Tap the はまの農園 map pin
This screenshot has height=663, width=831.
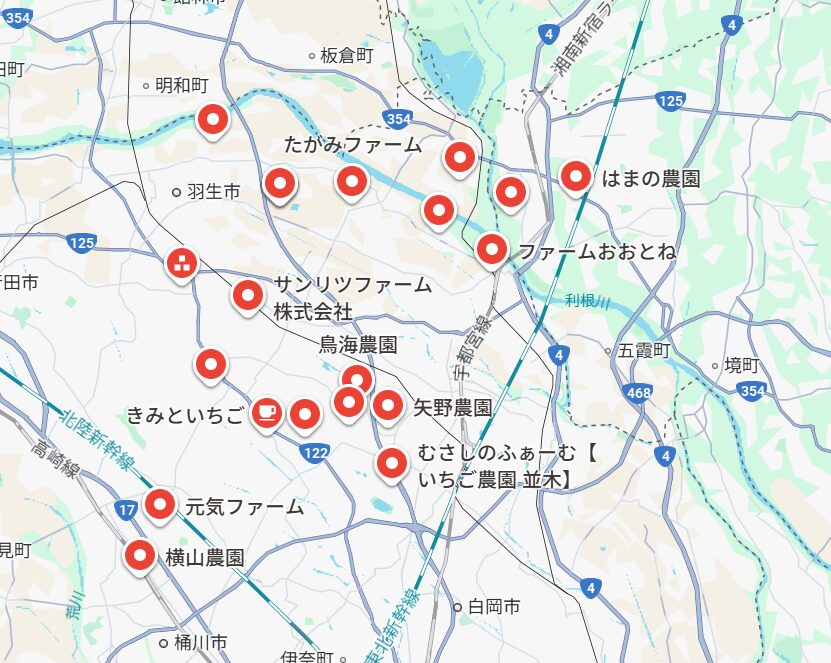click(576, 176)
